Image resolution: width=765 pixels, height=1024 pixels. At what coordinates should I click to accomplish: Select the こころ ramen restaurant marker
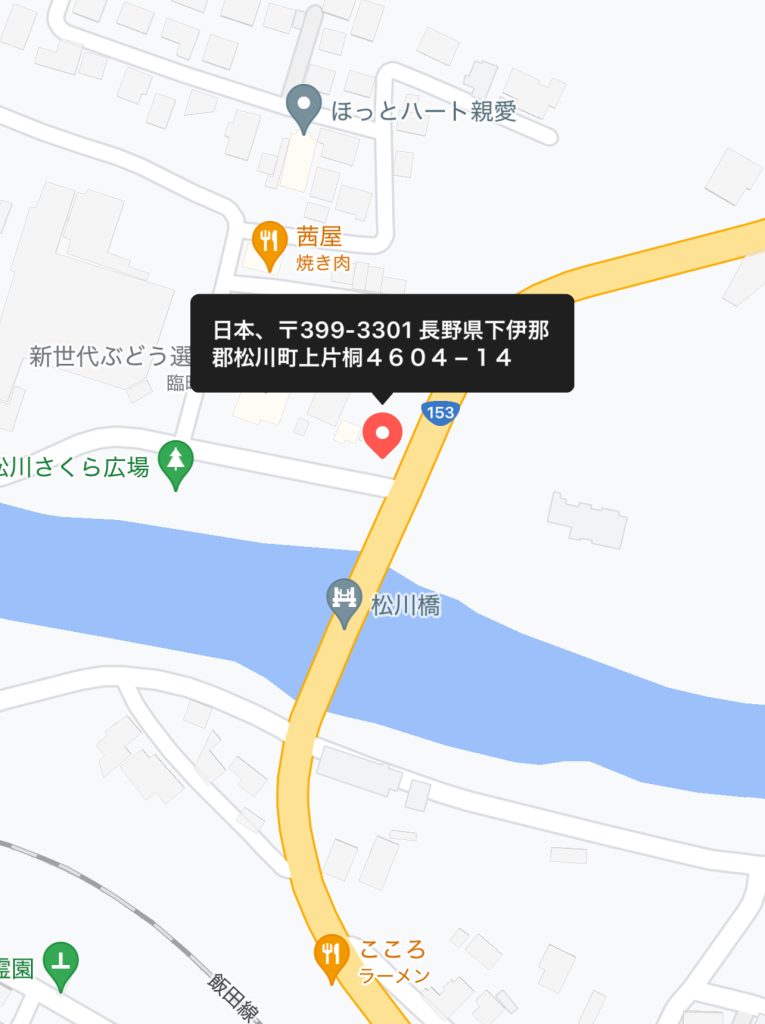(331, 955)
